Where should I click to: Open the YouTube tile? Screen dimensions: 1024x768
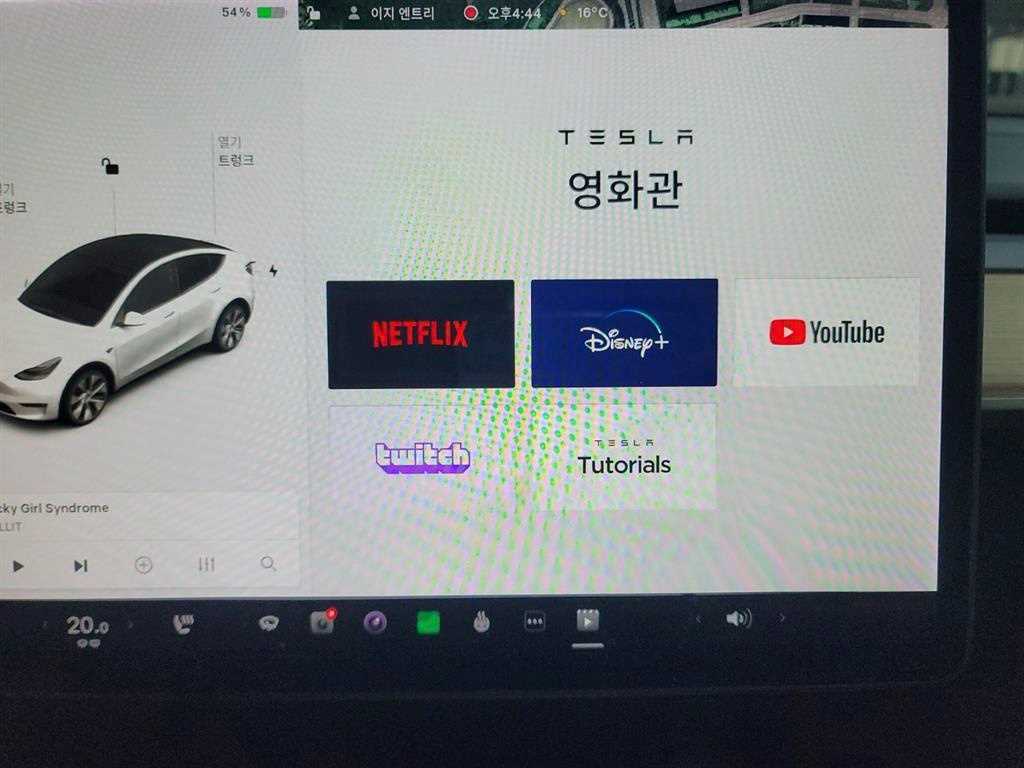point(827,333)
